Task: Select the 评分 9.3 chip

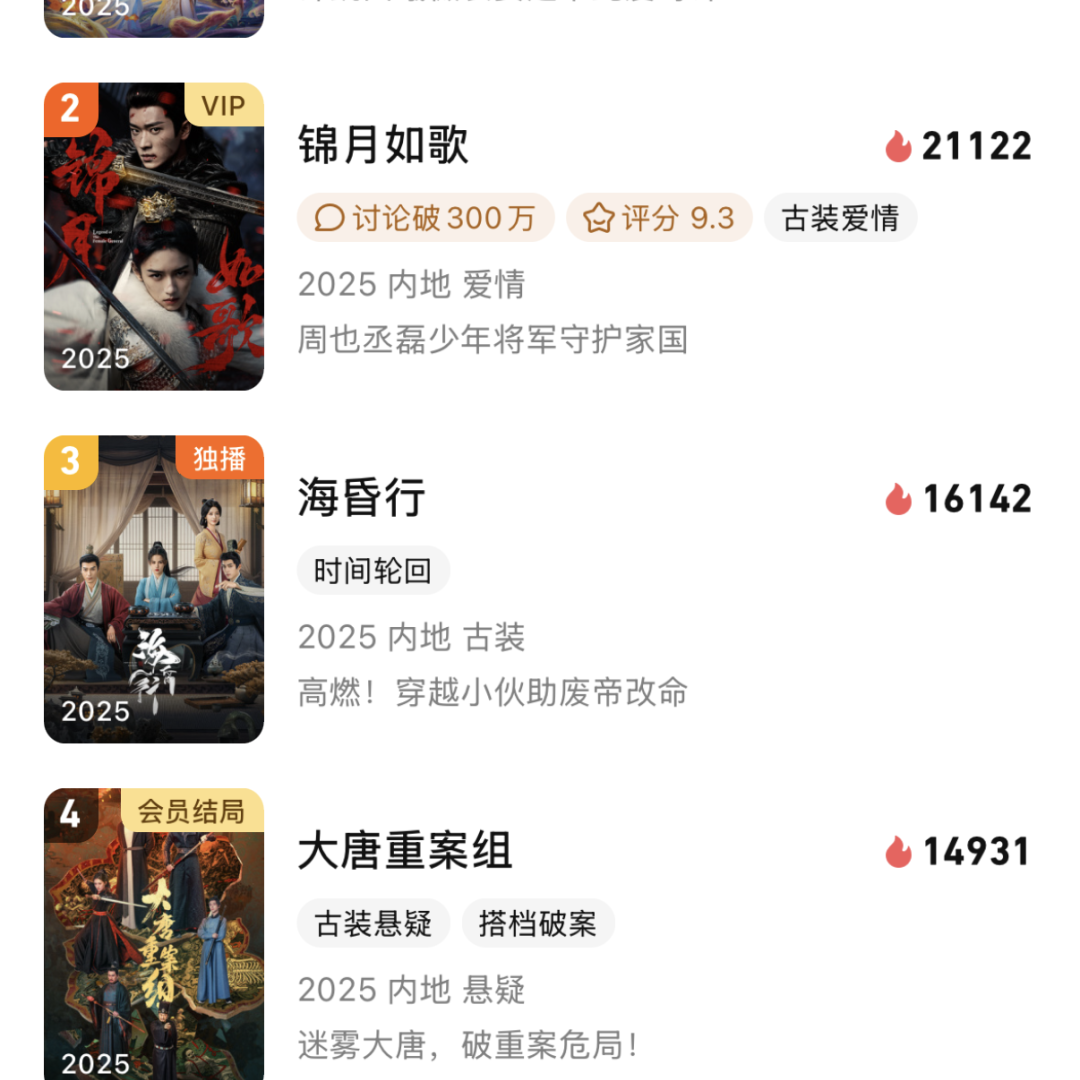Action: pyautogui.click(x=659, y=218)
